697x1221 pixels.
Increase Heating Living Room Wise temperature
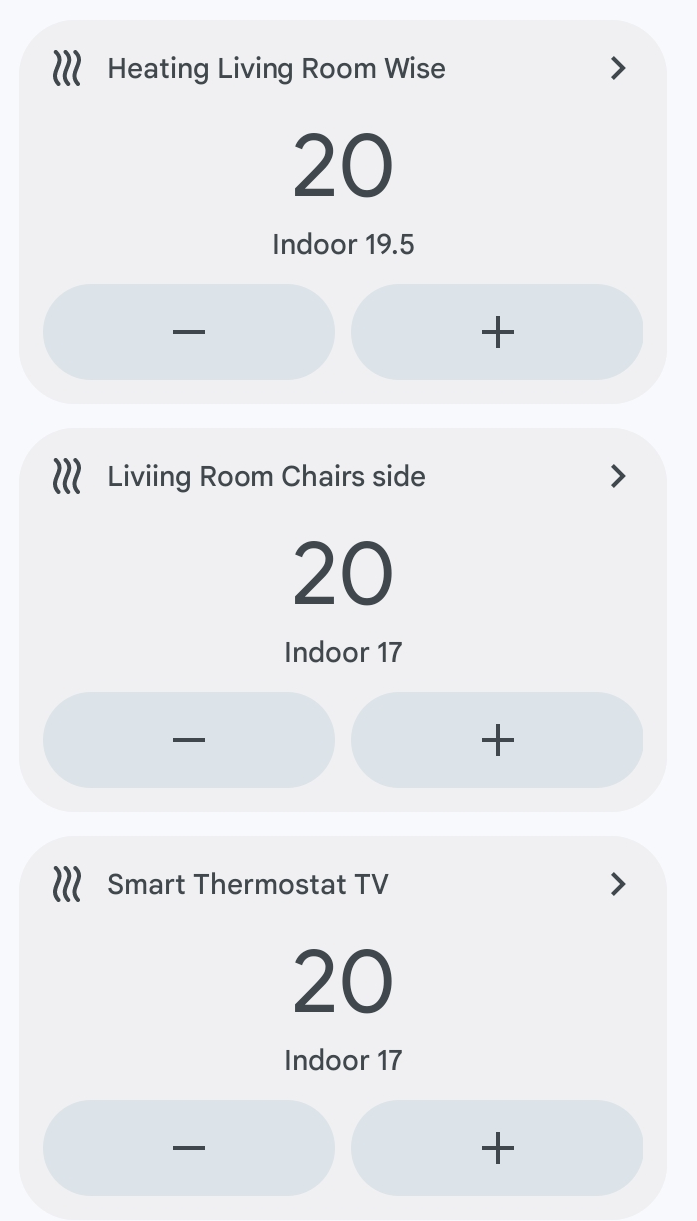click(497, 332)
